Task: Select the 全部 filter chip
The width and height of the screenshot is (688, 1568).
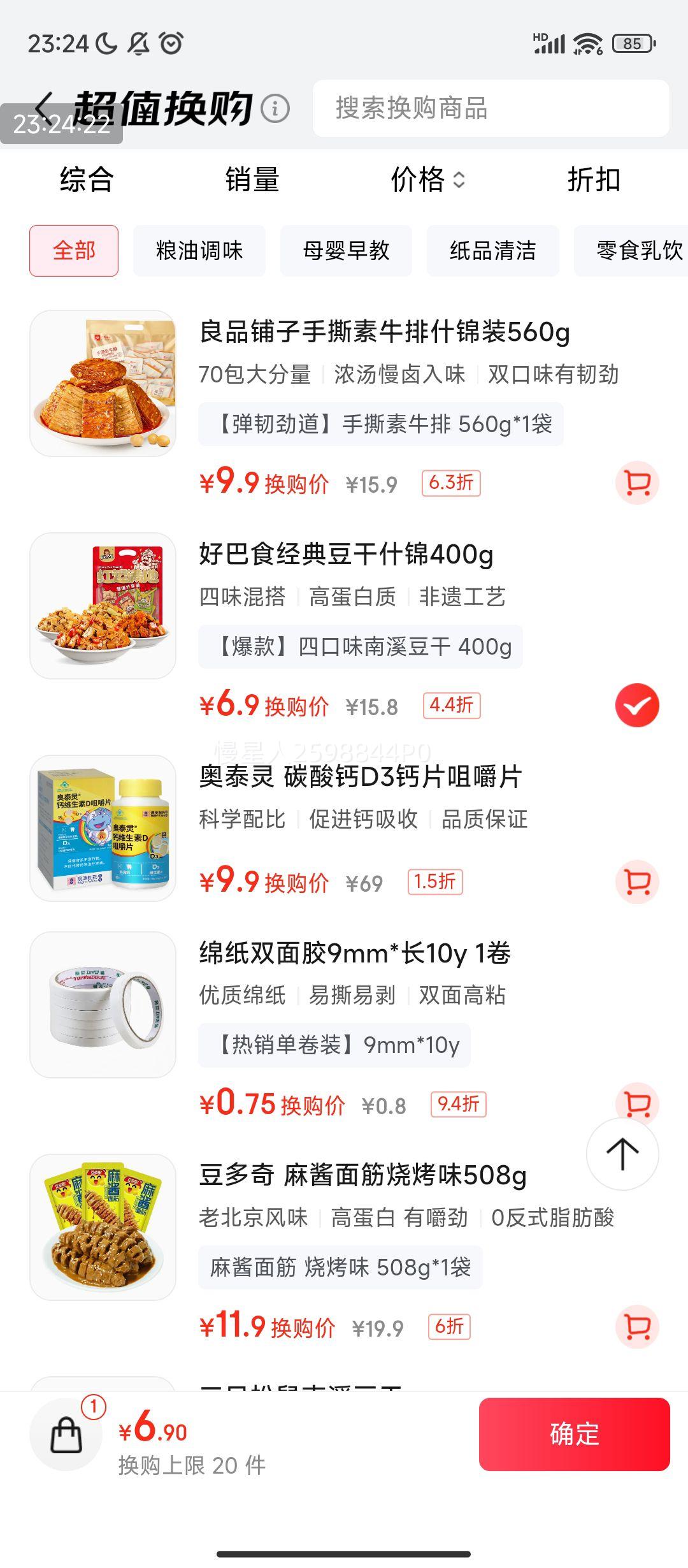Action: click(x=74, y=252)
